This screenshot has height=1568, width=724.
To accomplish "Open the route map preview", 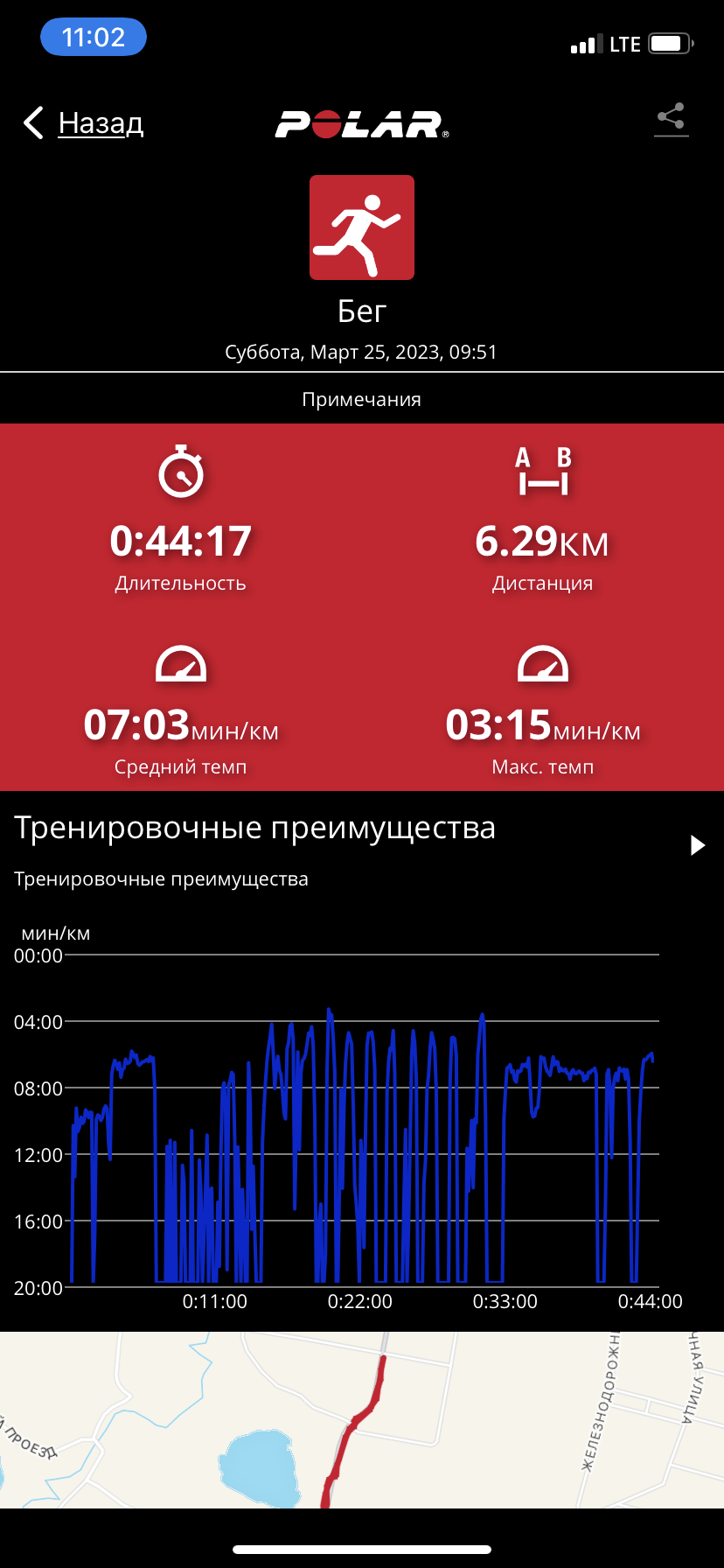I will coord(362,1419).
